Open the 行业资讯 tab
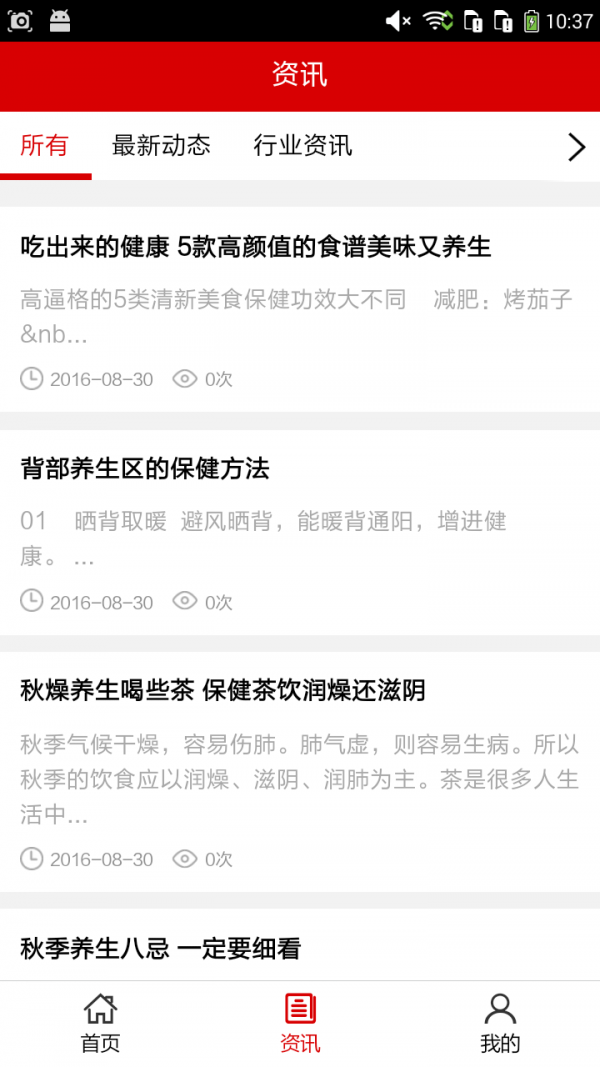This screenshot has width=600, height=1067. tap(303, 146)
